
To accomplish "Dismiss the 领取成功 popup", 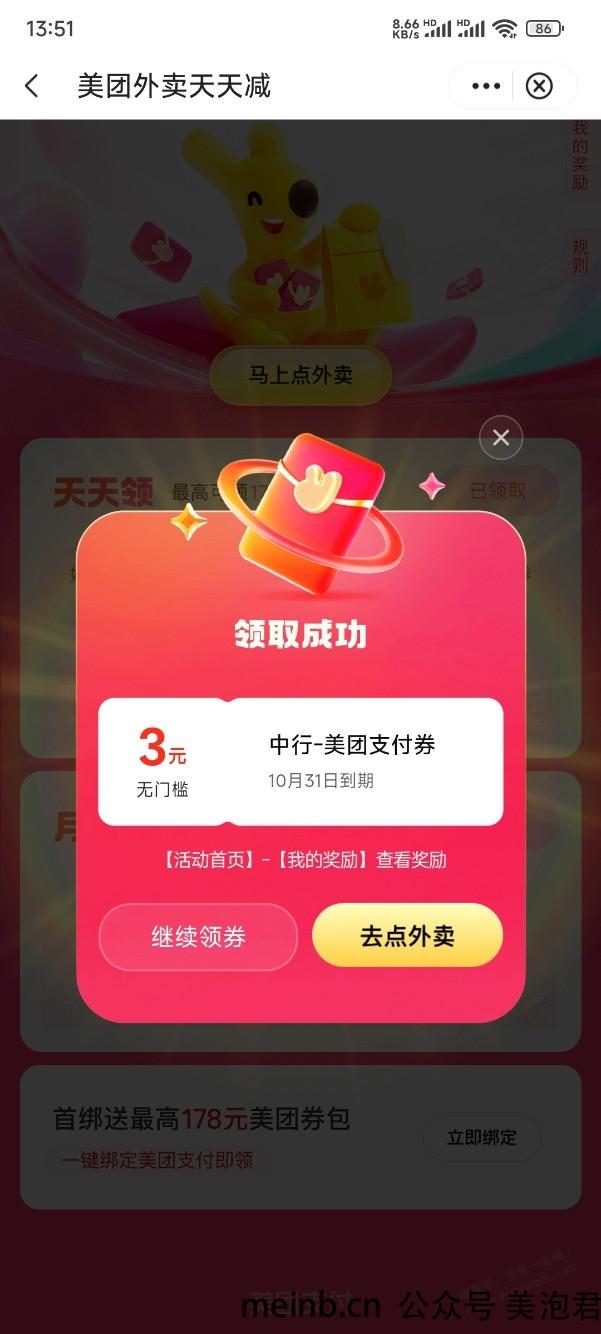I will pyautogui.click(x=501, y=437).
